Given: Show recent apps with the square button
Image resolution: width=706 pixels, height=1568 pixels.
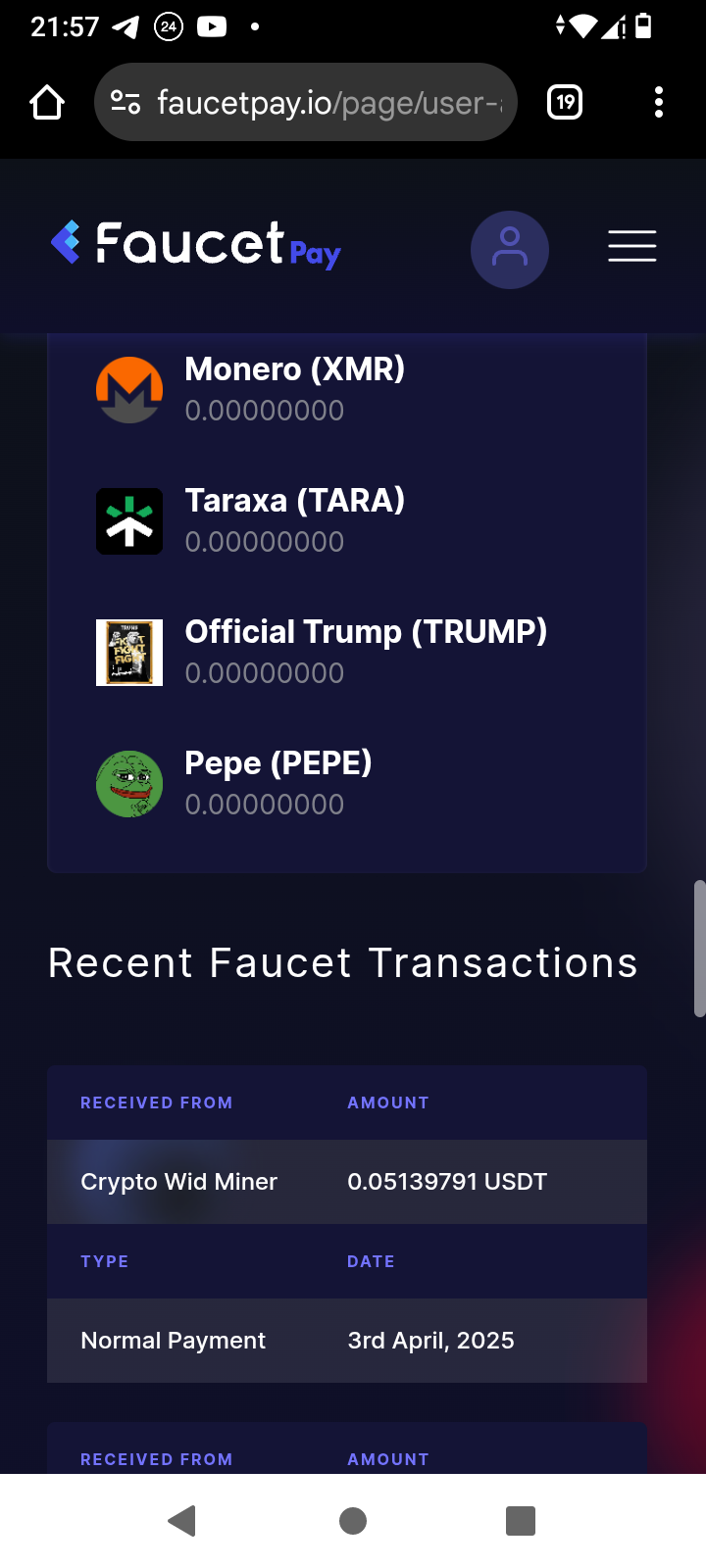Looking at the screenshot, I should pos(521,1521).
